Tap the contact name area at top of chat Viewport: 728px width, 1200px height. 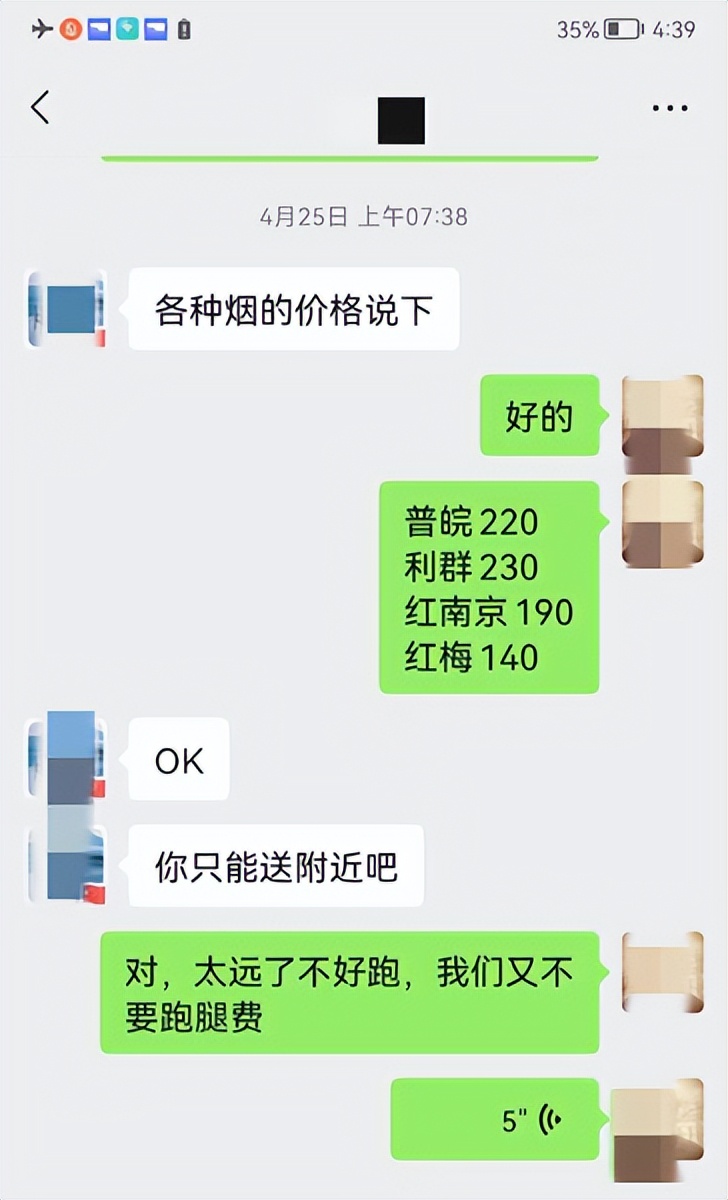[x=399, y=120]
